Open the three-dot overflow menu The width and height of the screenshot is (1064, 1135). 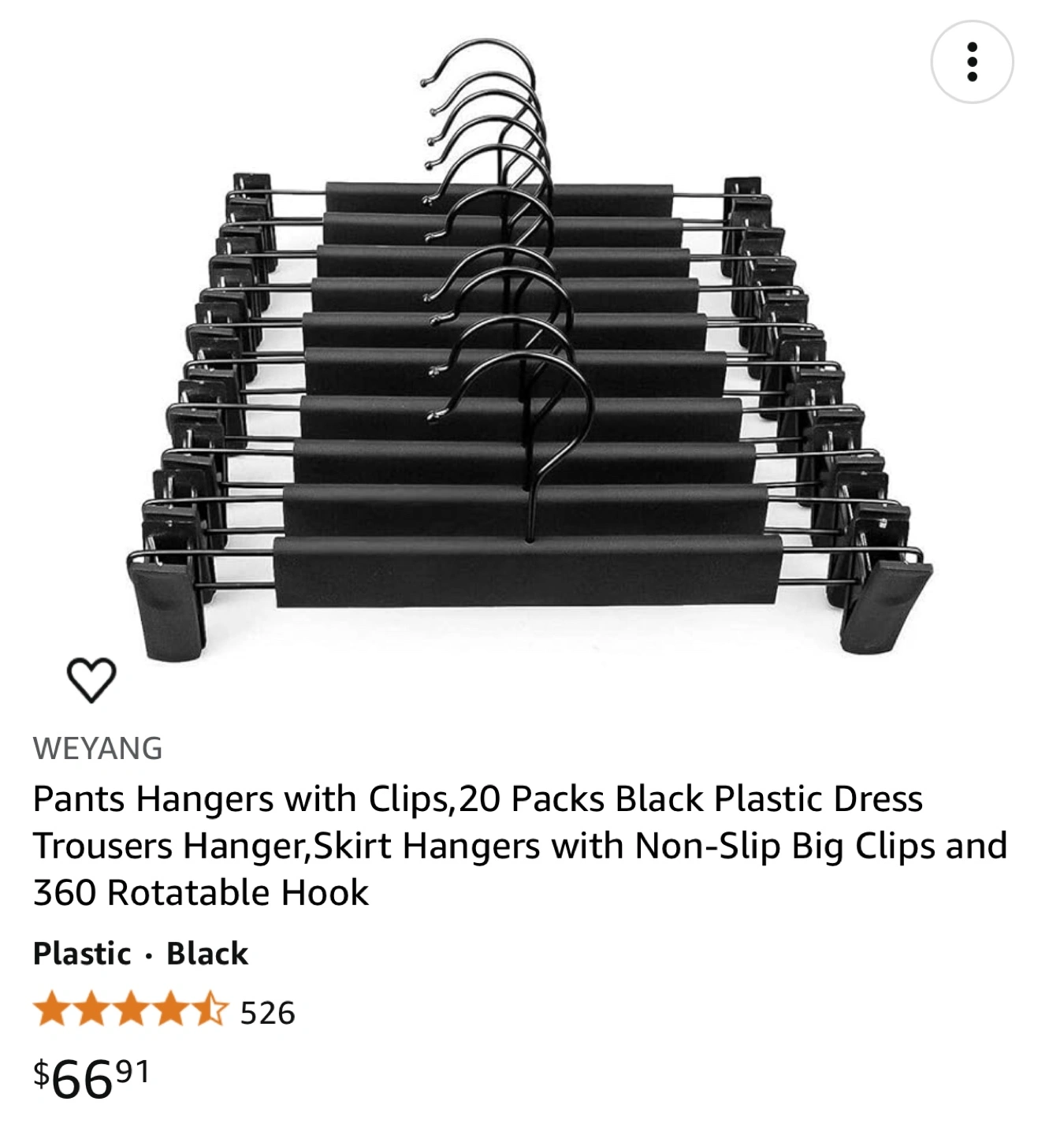coord(972,61)
